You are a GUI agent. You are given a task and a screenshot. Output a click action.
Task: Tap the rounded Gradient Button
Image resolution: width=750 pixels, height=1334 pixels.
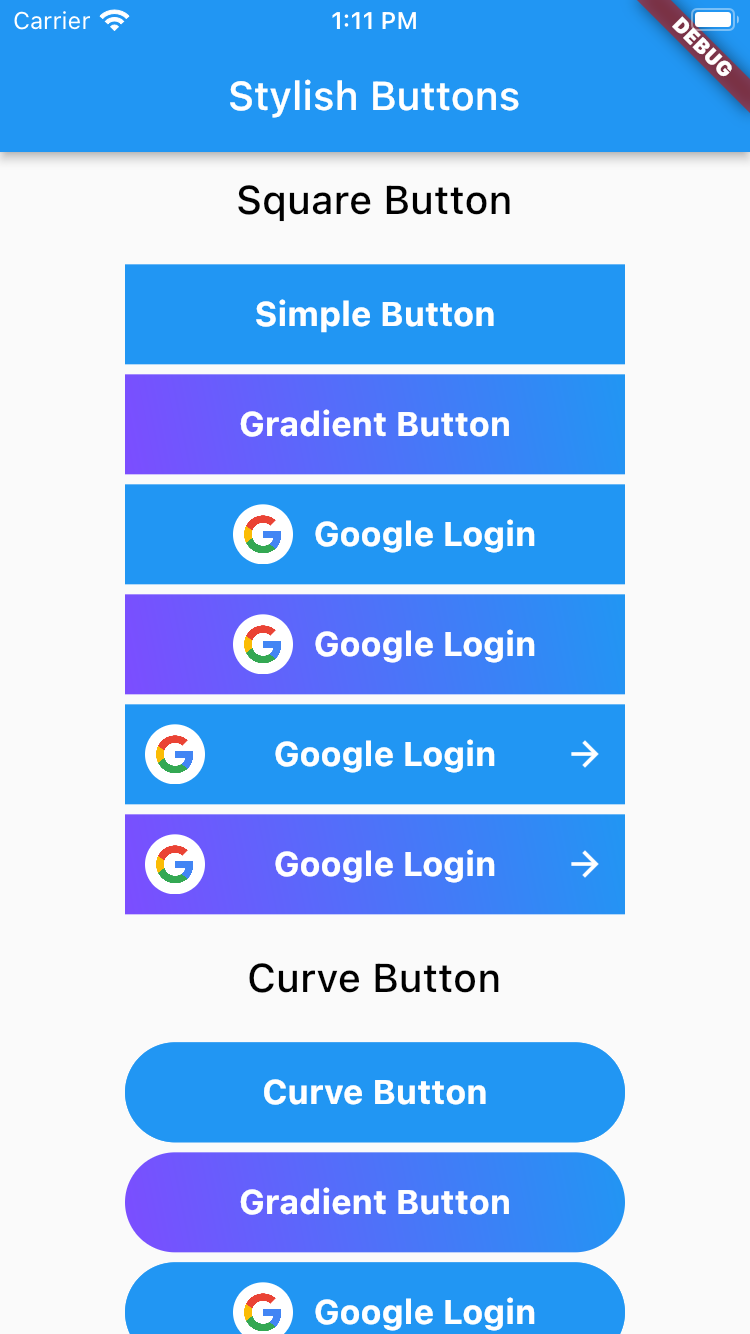coord(374,1202)
